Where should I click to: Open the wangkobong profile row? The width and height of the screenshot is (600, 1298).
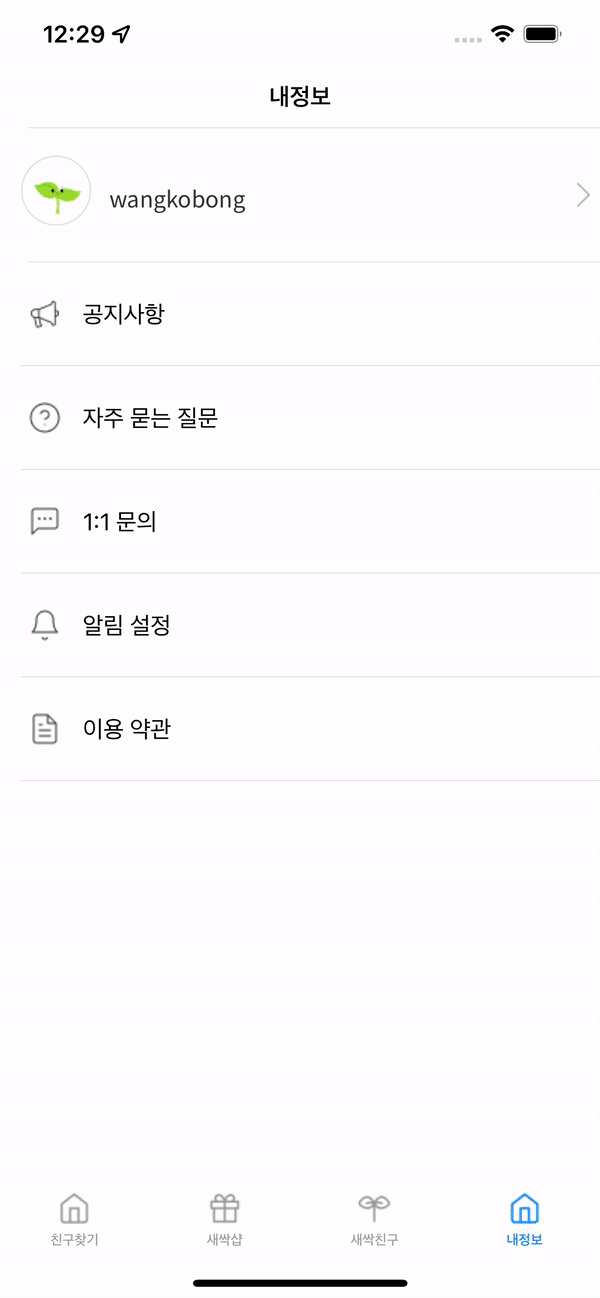click(x=300, y=197)
